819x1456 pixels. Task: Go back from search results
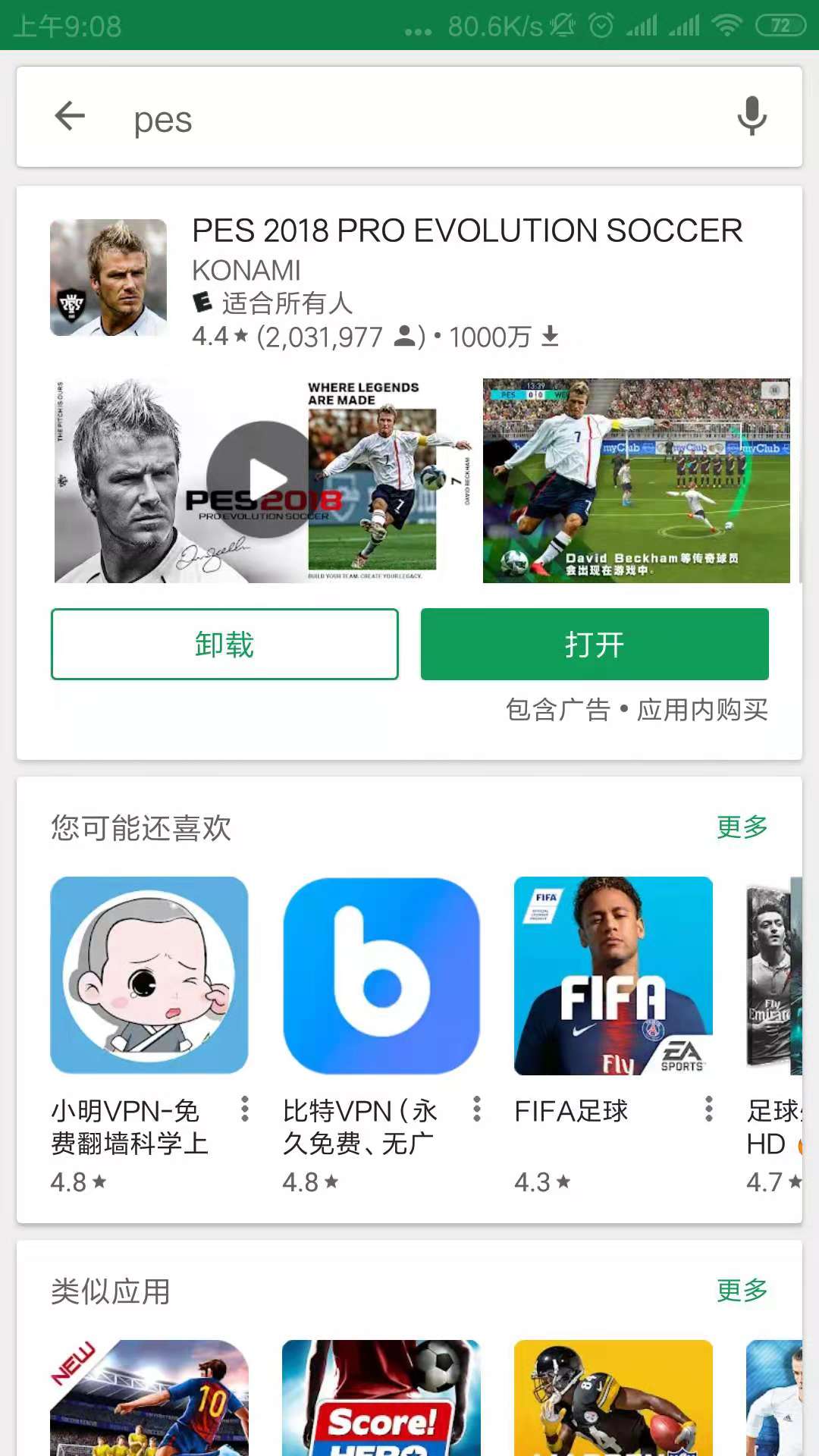click(x=70, y=117)
